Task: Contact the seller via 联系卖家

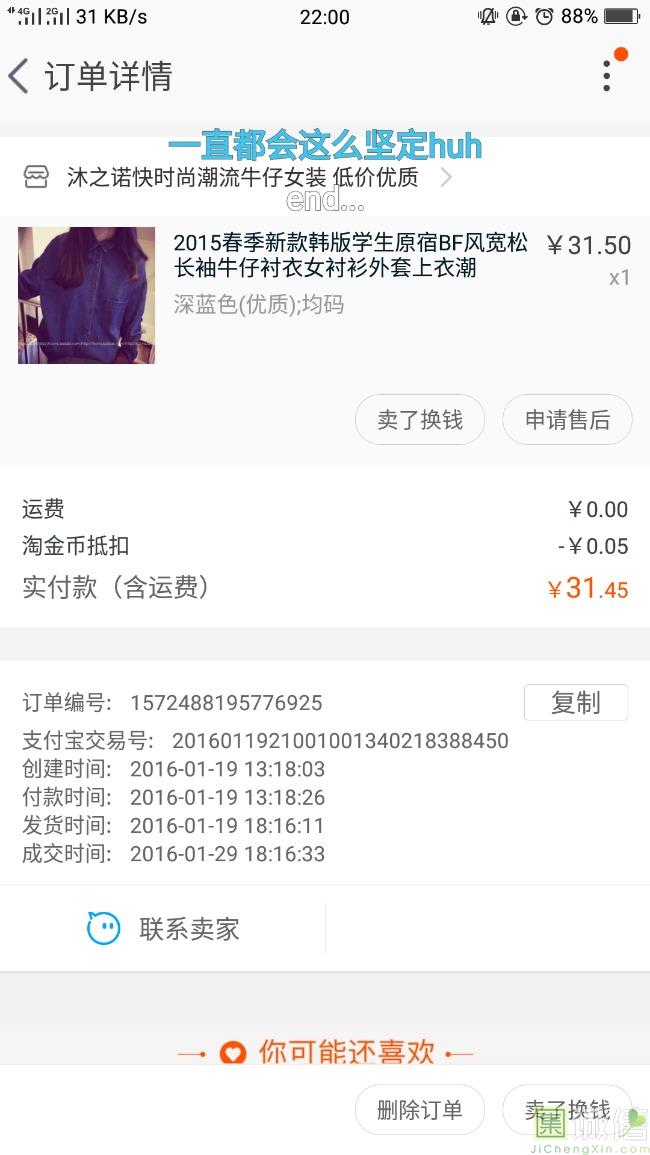Action: tap(163, 928)
